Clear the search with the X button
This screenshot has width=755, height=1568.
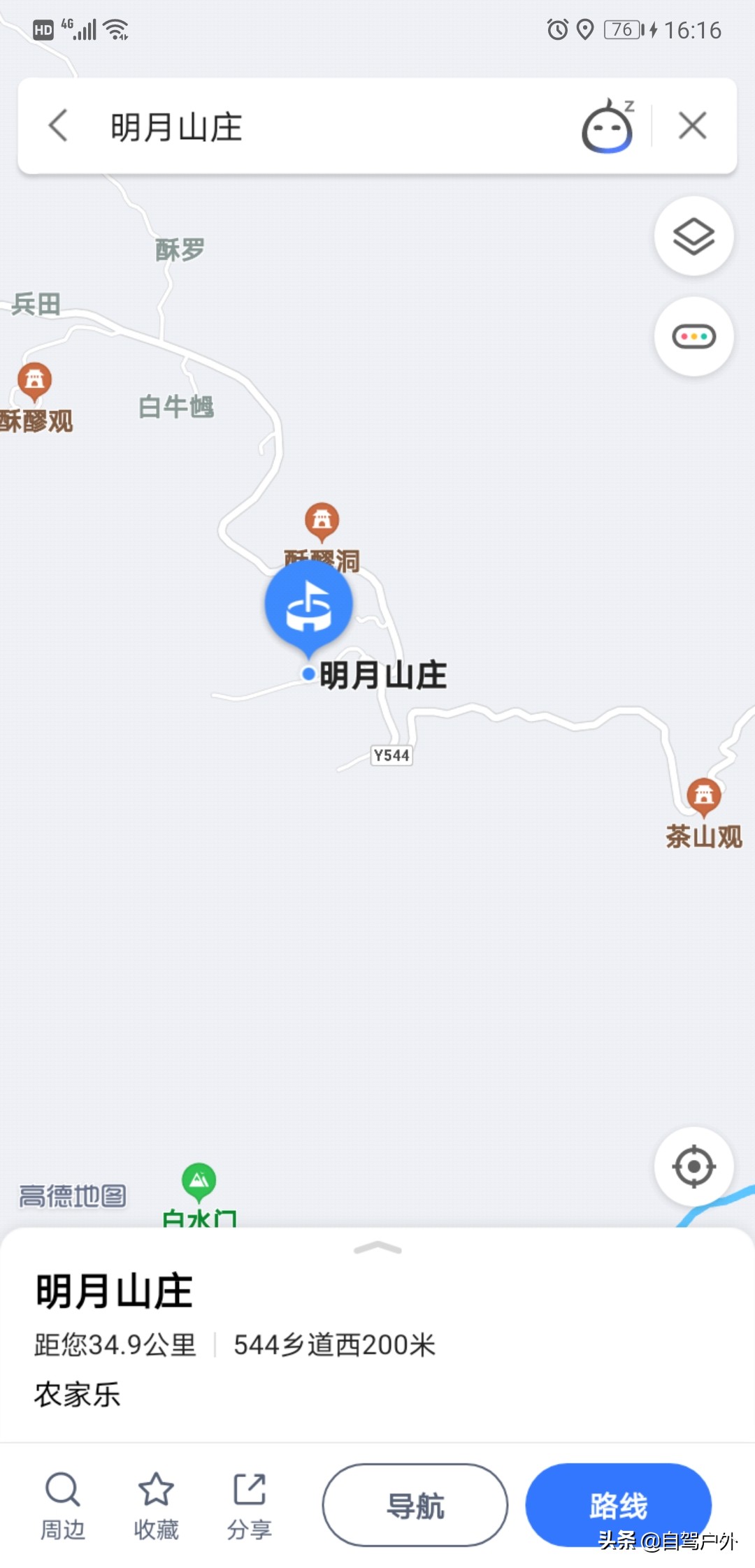coord(691,127)
